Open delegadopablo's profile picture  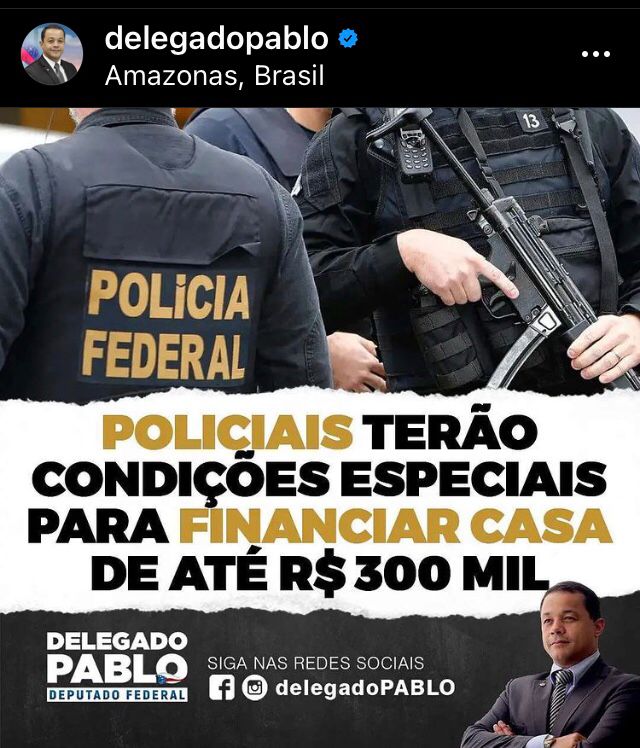click(52, 54)
